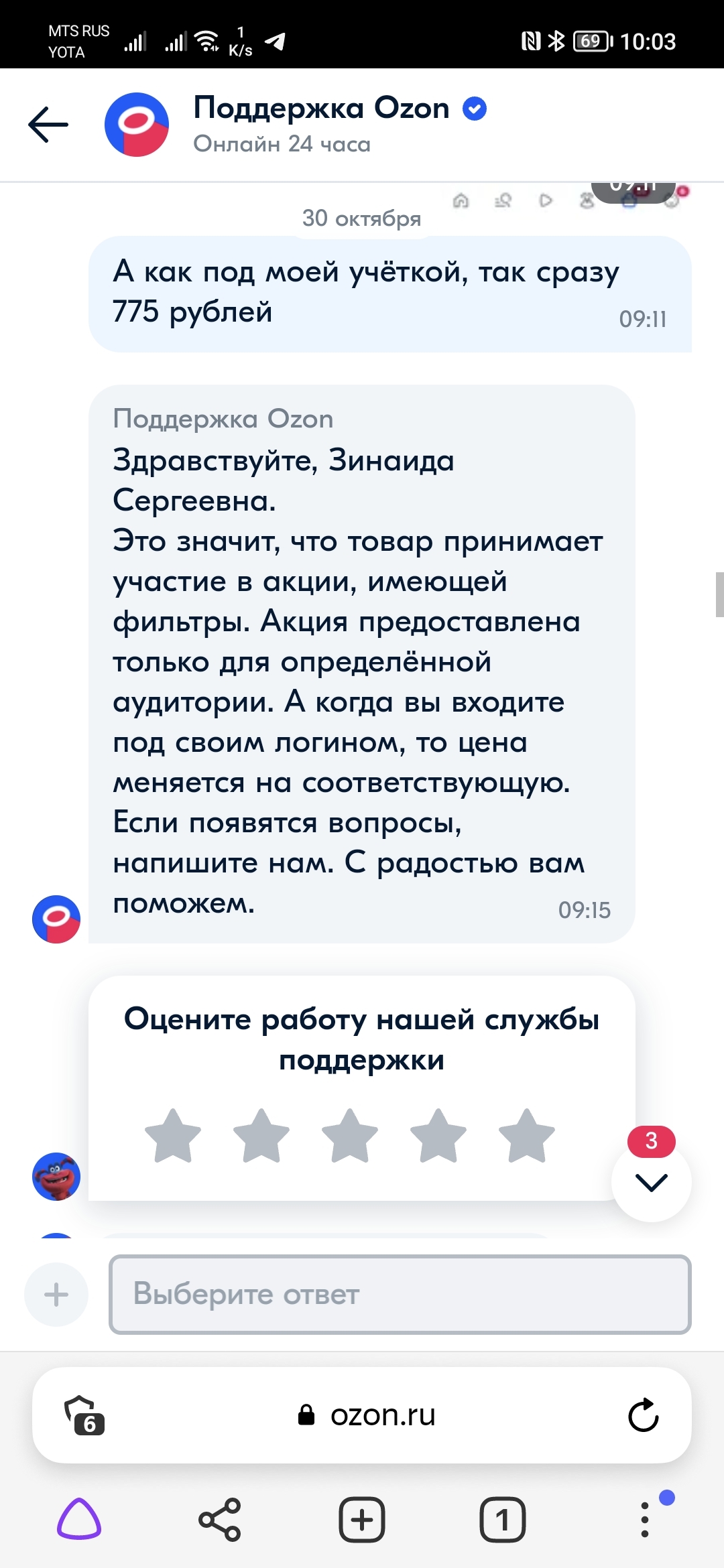Rate support with one star
This screenshot has height=1568, width=724.
(x=173, y=1136)
